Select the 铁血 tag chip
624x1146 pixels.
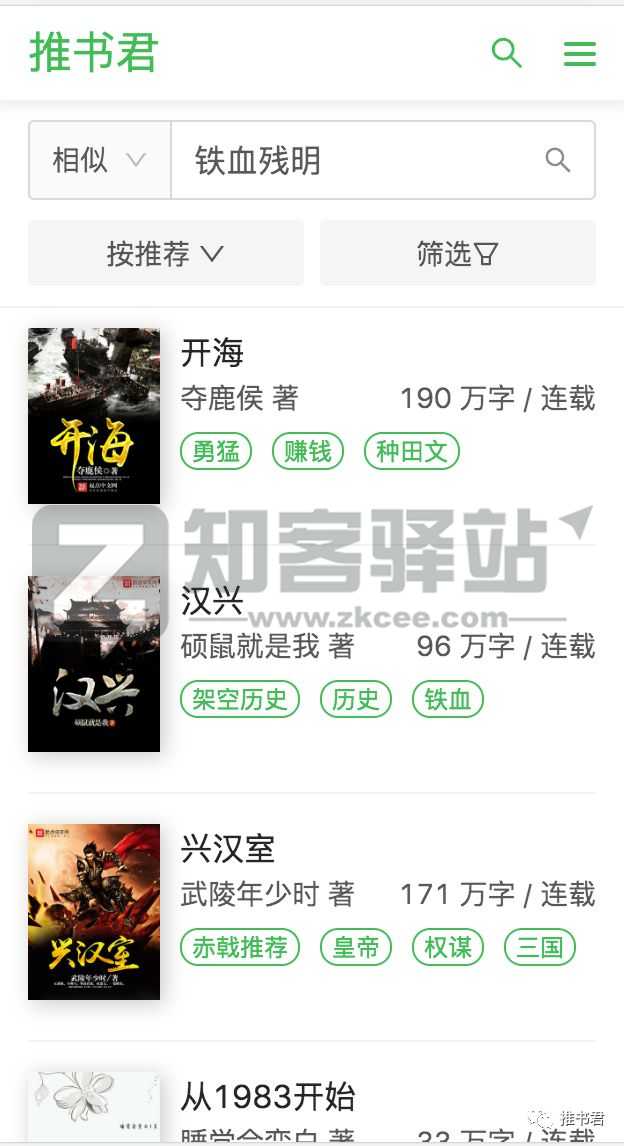pyautogui.click(x=448, y=699)
